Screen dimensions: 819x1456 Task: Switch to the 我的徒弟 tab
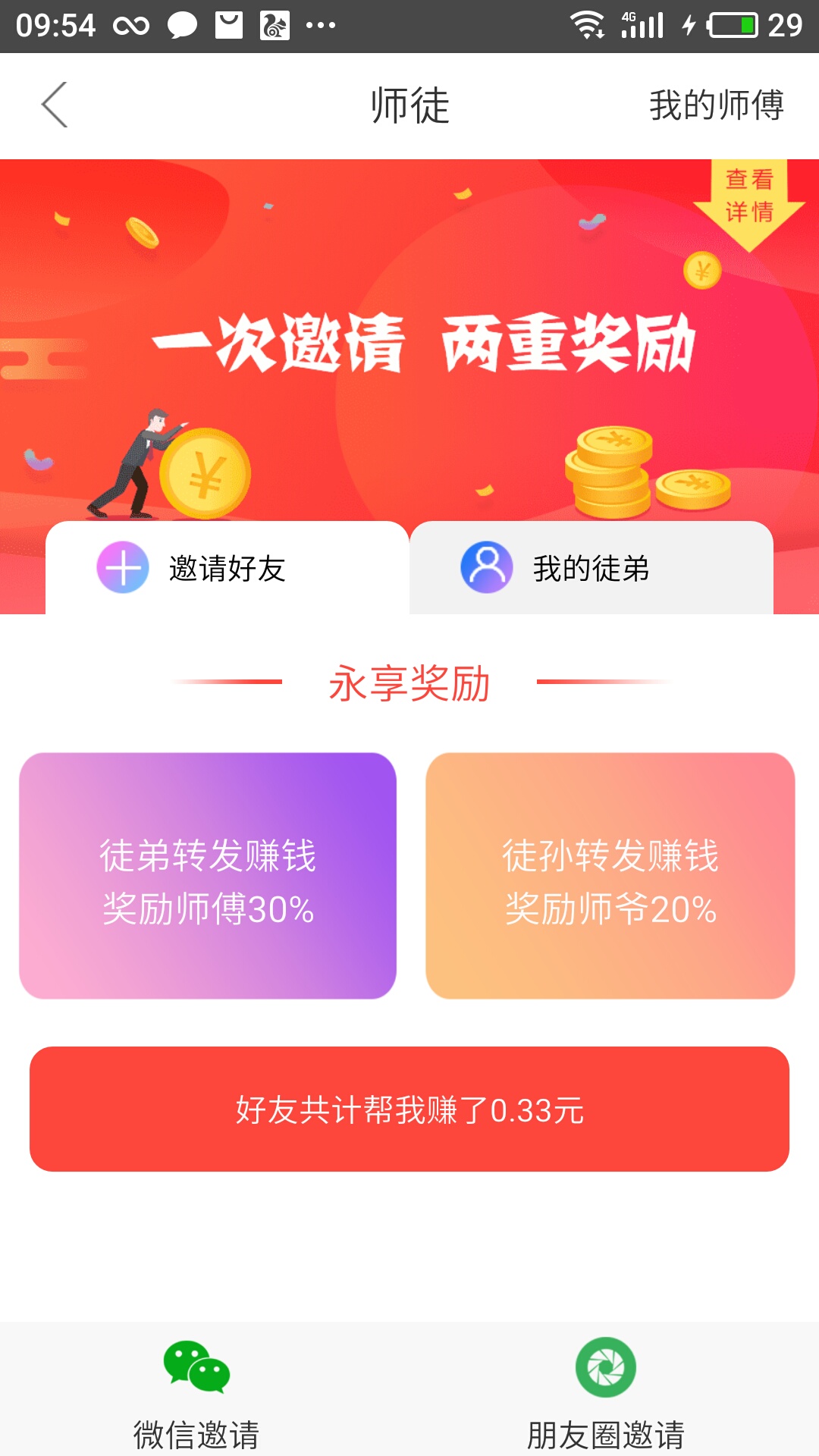coord(591,567)
